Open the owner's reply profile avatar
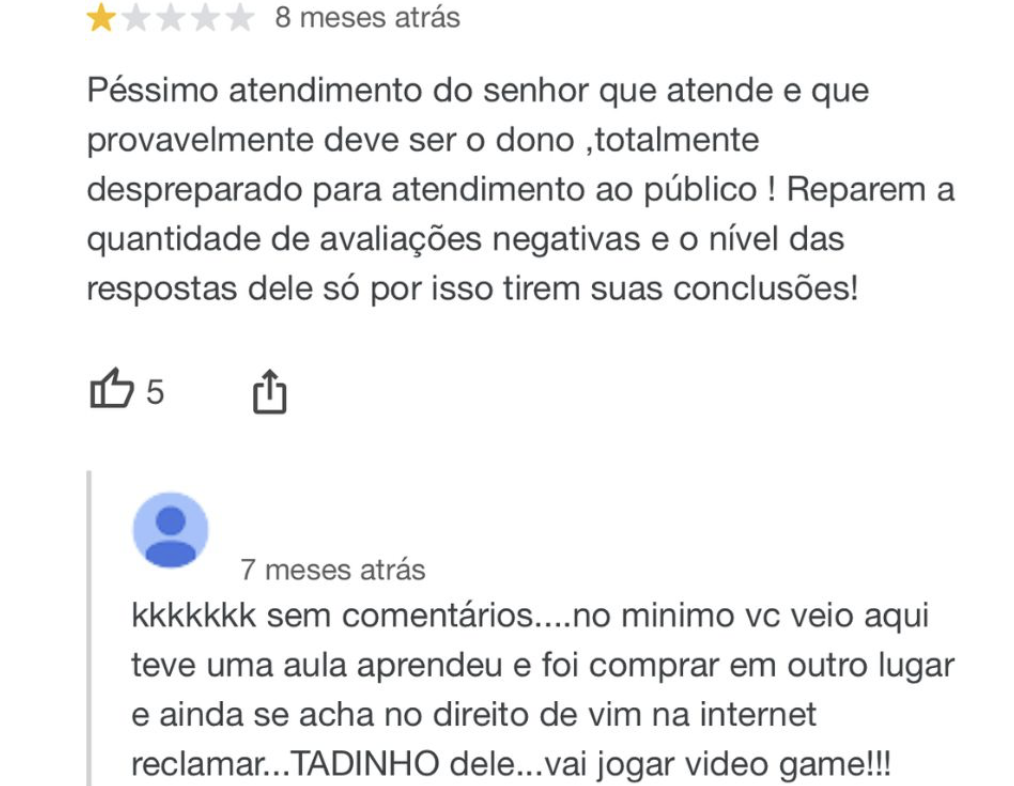Viewport: 1014px width, 786px height. point(171,530)
